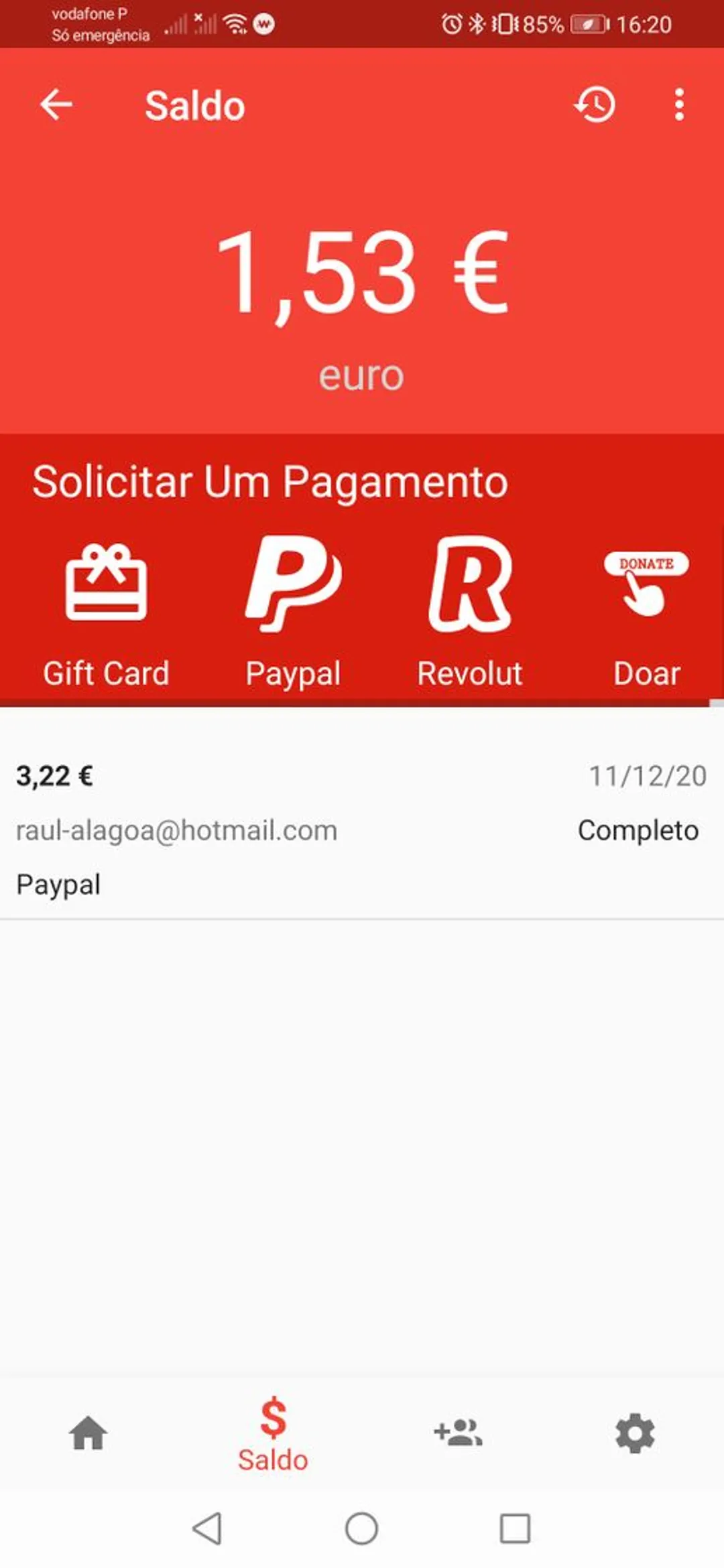724x1568 pixels.
Task: Select the Saldo tab
Action: (x=273, y=1435)
